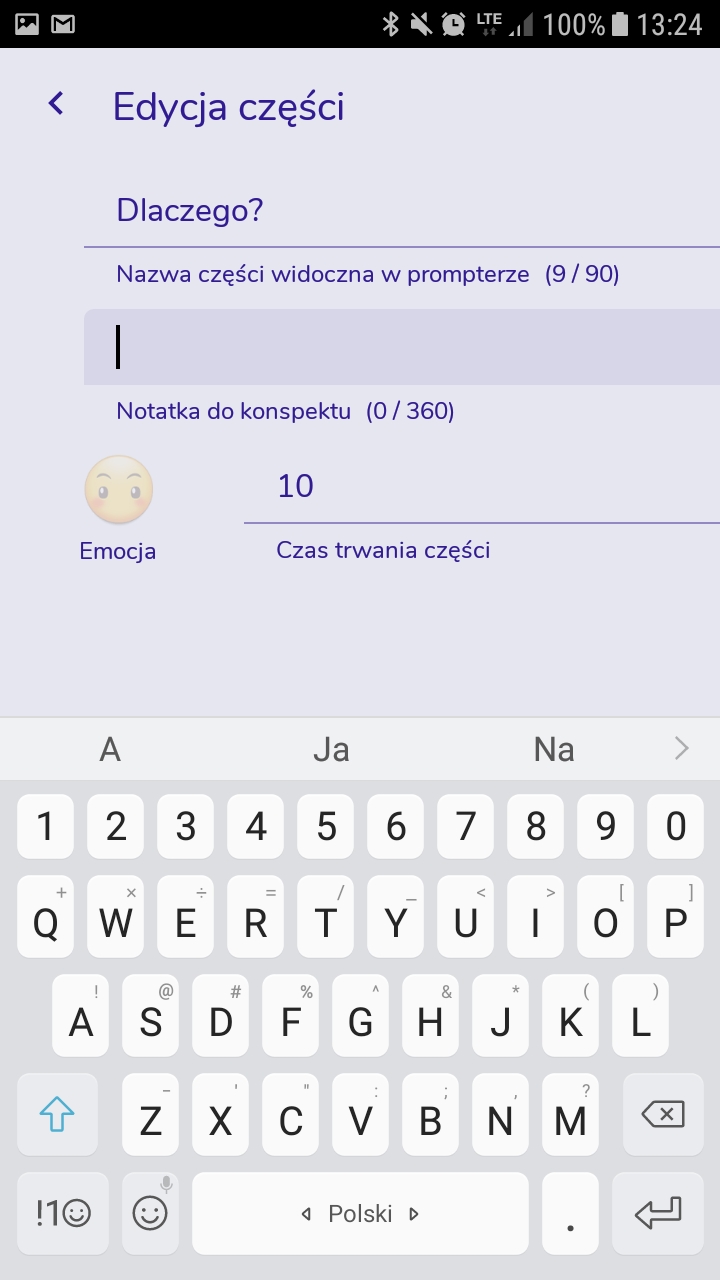Hit the backspace key on the keyboard

(660, 1114)
